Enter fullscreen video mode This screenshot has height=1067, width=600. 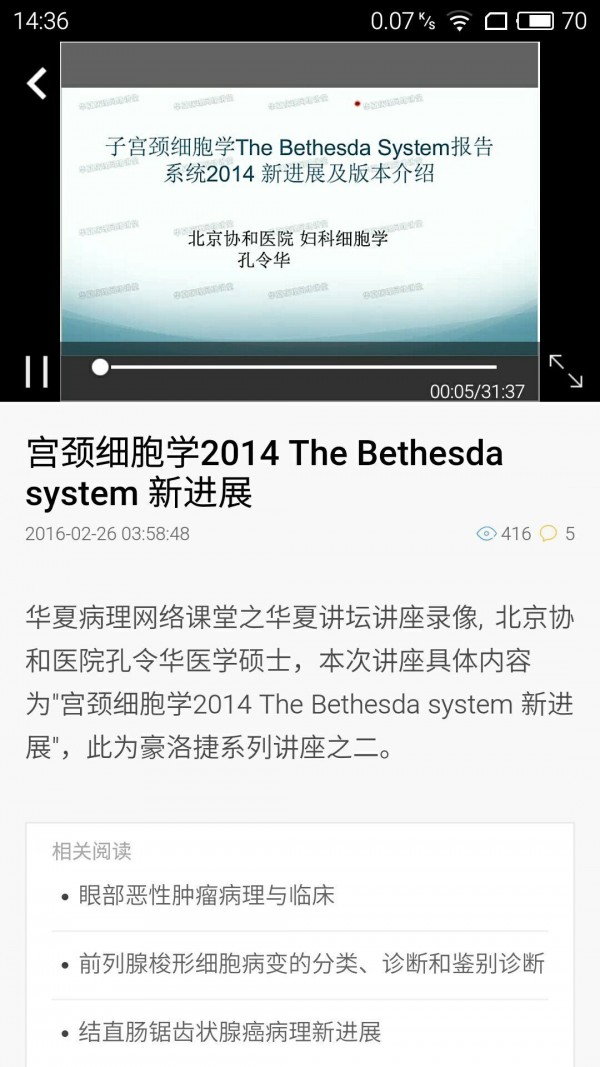pos(566,370)
